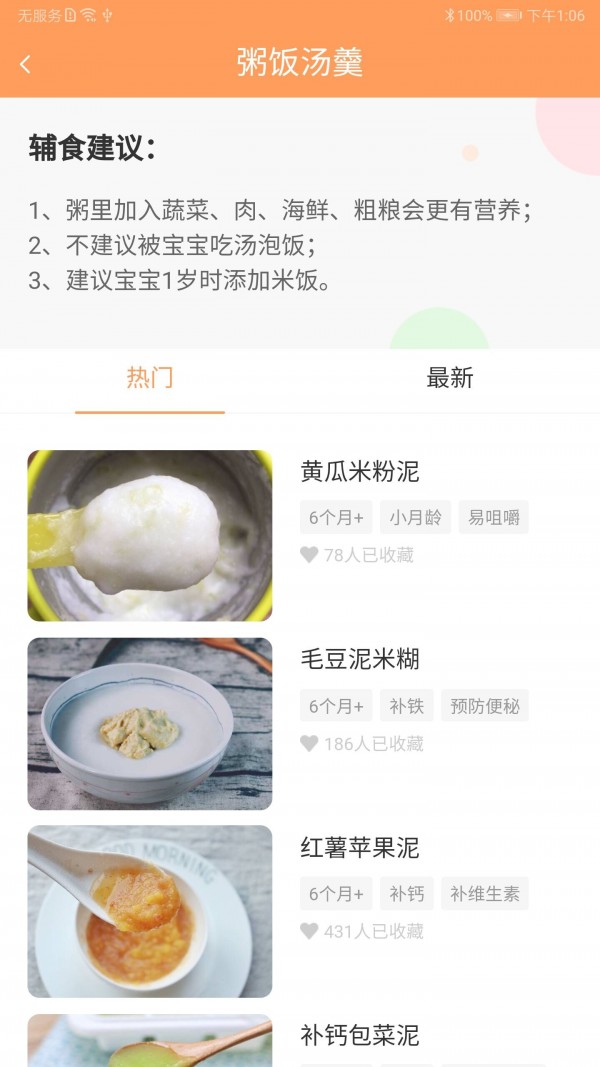Select the 热门 tab
Viewport: 600px width, 1067px height.
pyautogui.click(x=150, y=378)
